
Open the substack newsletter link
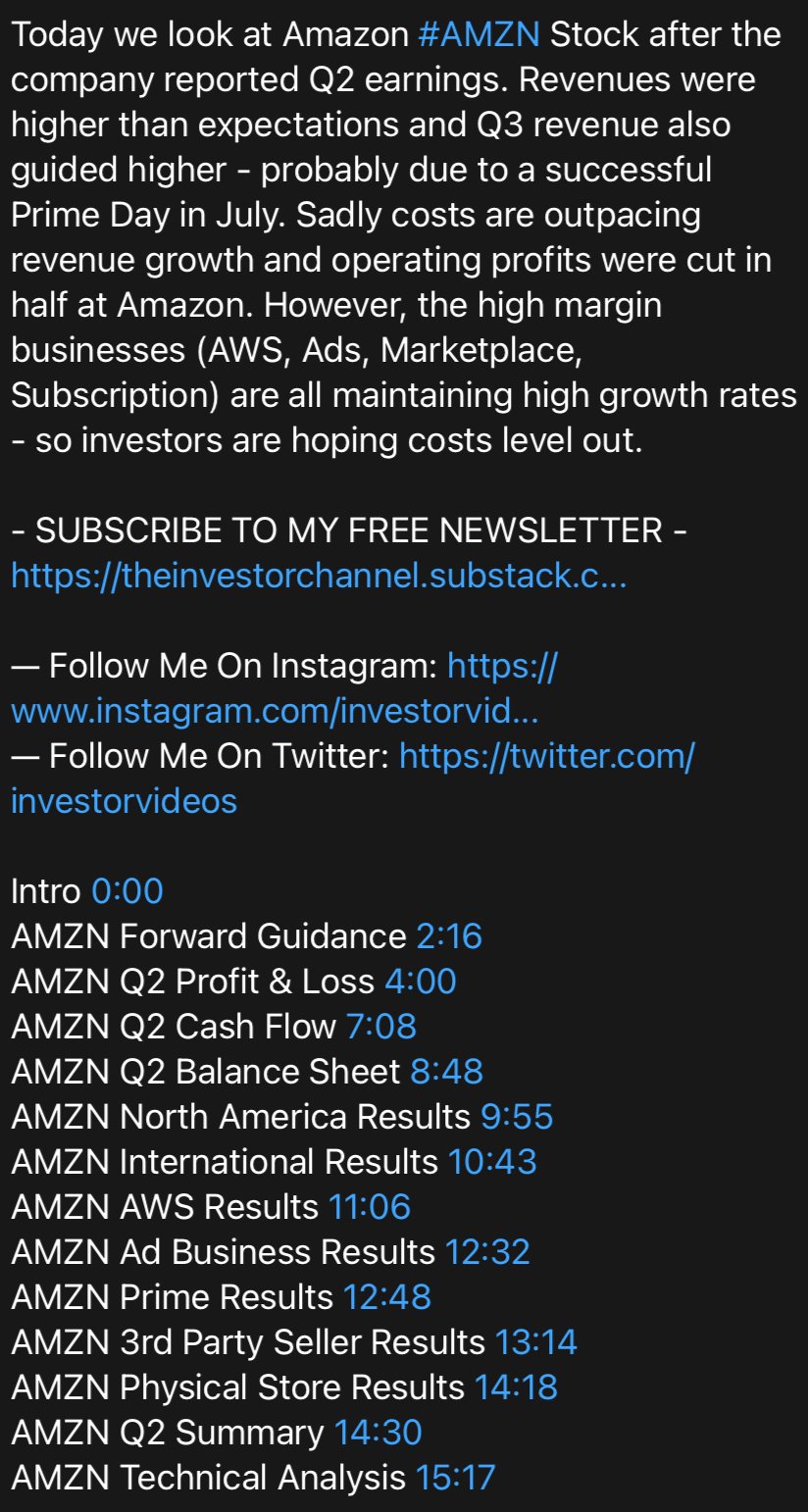(318, 576)
